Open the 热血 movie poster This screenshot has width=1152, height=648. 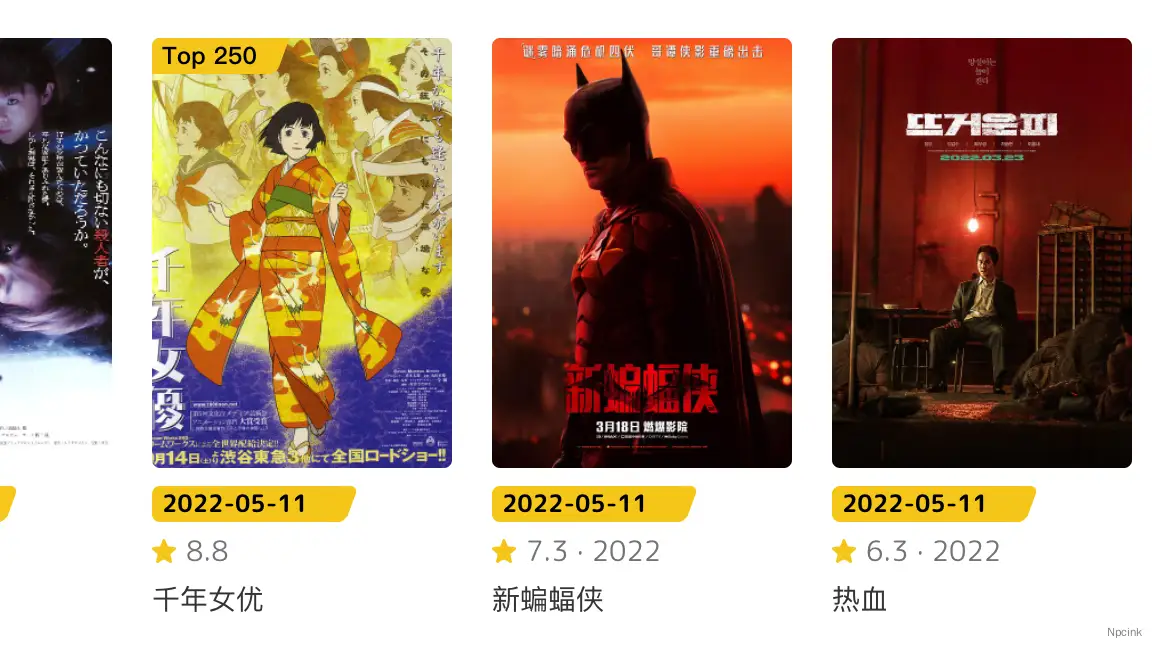tap(981, 253)
